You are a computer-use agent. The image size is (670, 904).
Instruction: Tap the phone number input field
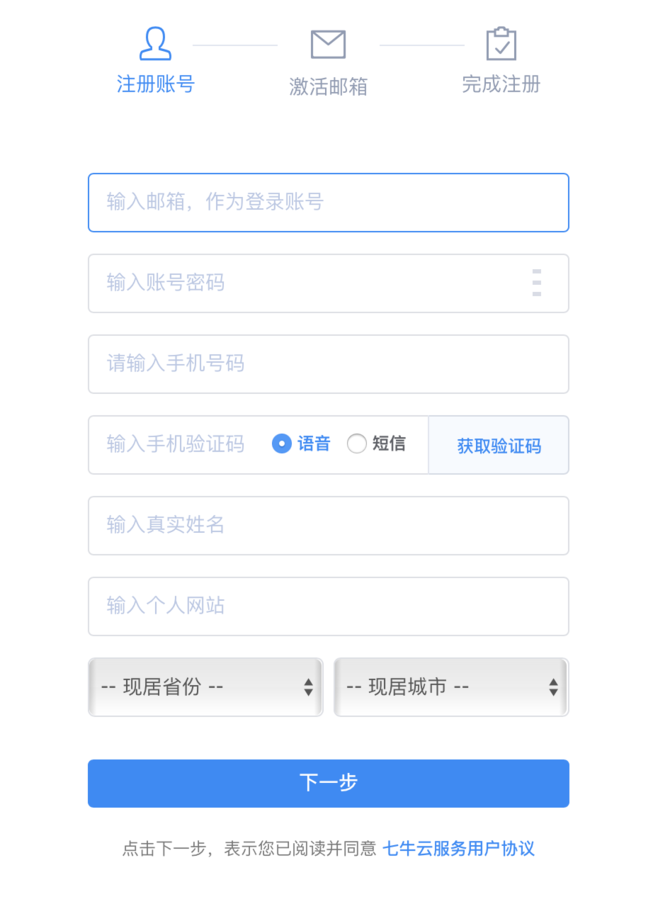point(328,364)
